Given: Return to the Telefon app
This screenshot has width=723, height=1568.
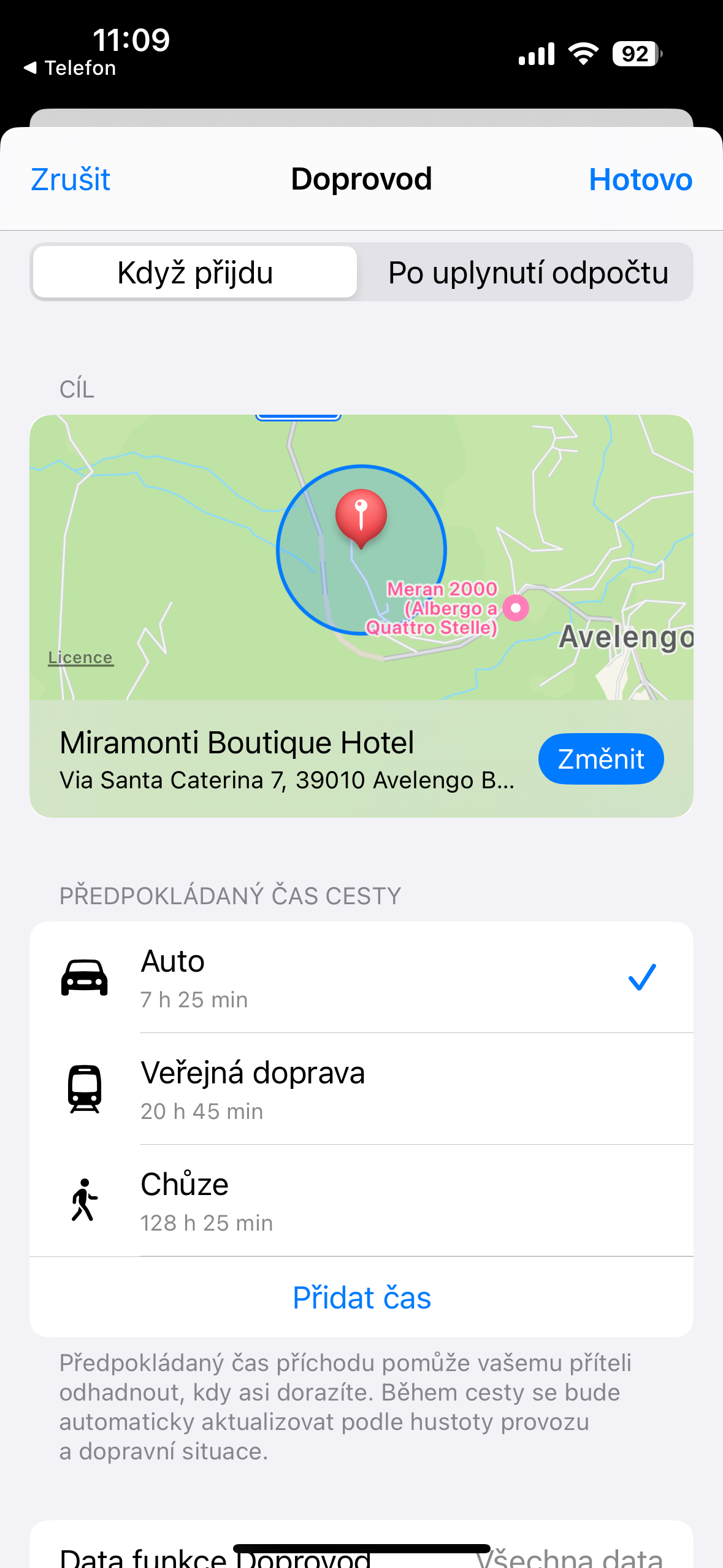Looking at the screenshot, I should point(71,67).
